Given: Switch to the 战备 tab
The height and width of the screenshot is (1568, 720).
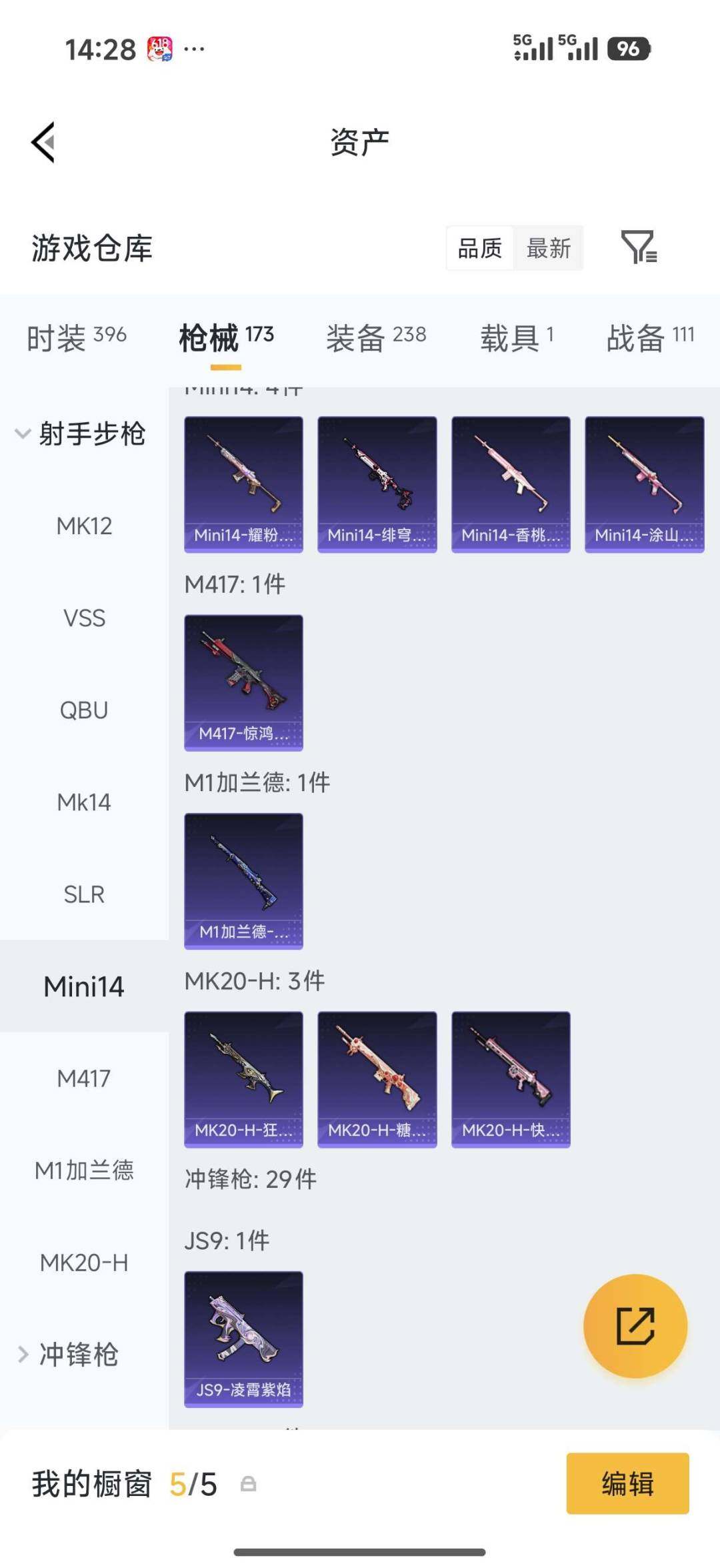Looking at the screenshot, I should click(650, 337).
